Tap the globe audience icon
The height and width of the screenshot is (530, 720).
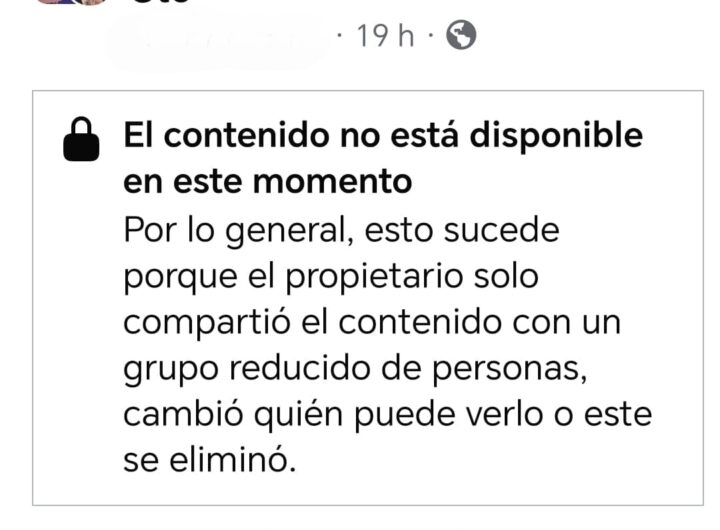coord(461,36)
